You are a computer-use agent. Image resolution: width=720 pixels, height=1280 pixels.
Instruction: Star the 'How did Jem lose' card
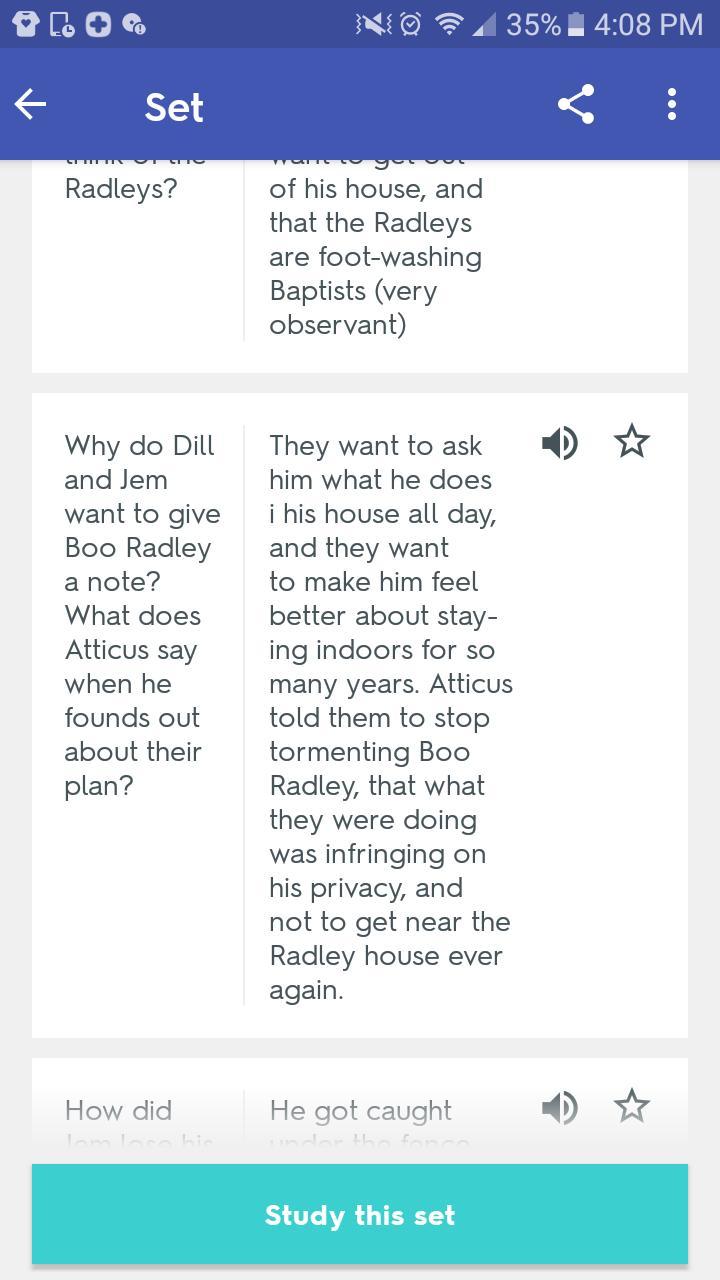(x=631, y=1106)
